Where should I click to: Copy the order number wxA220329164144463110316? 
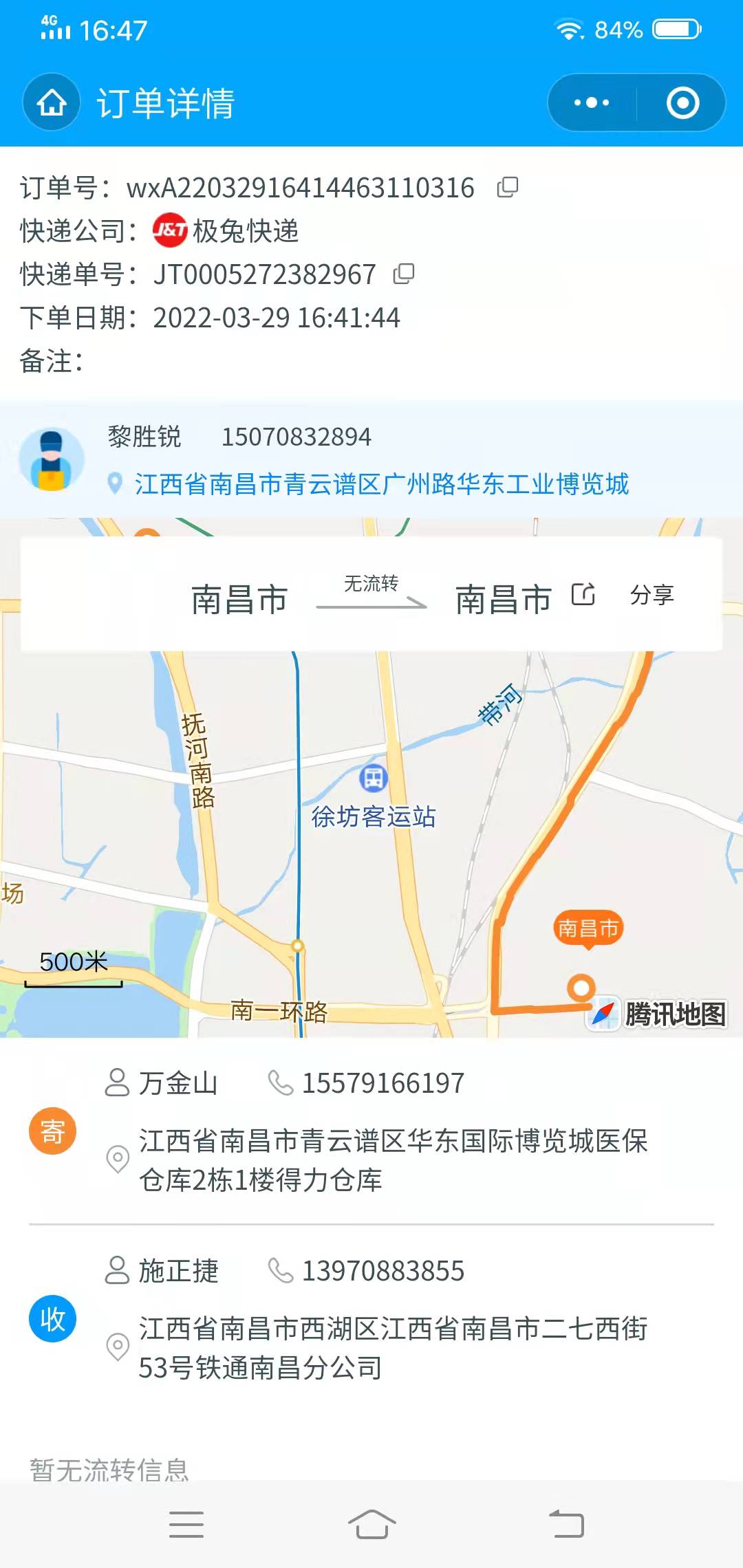508,187
